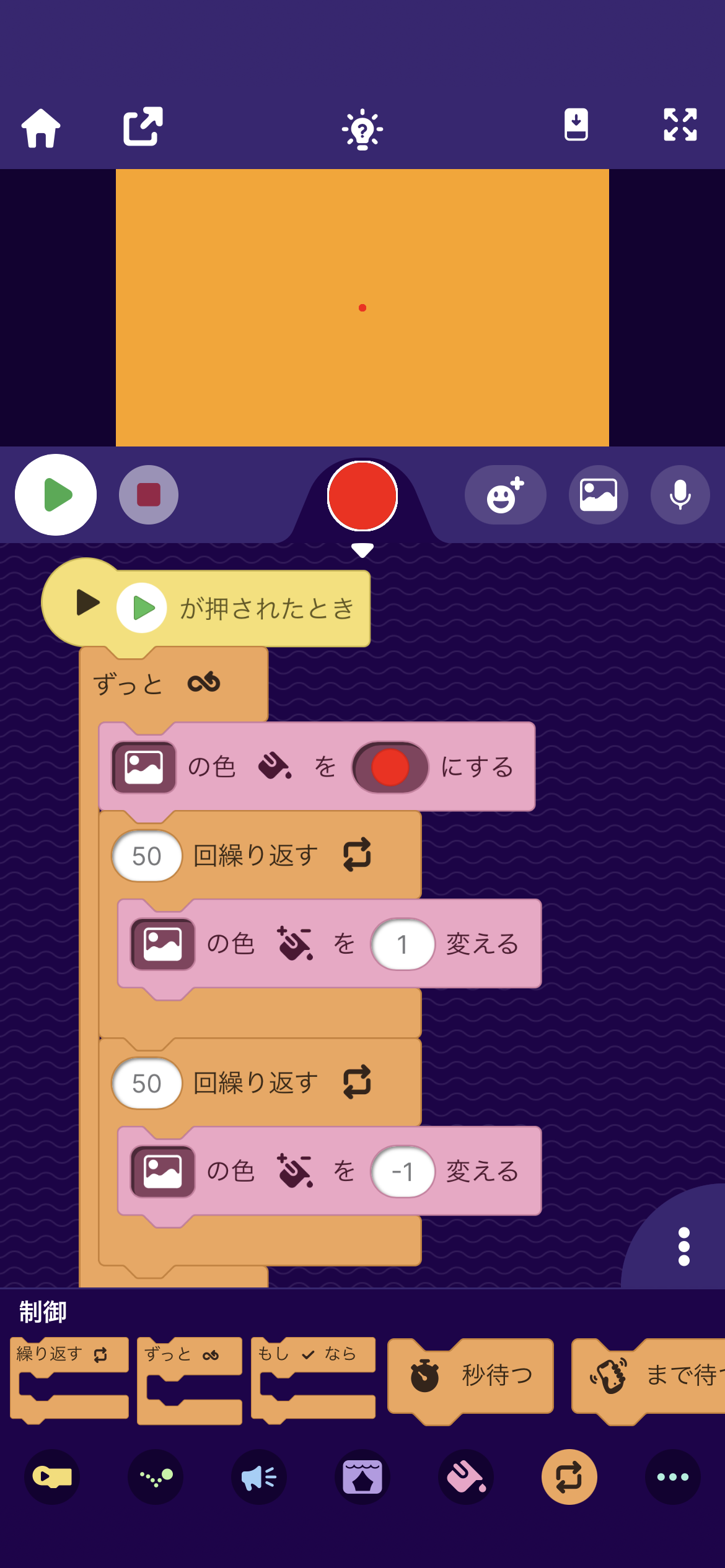Go to the home screen icon
This screenshot has height=1568, width=725.
(41, 128)
